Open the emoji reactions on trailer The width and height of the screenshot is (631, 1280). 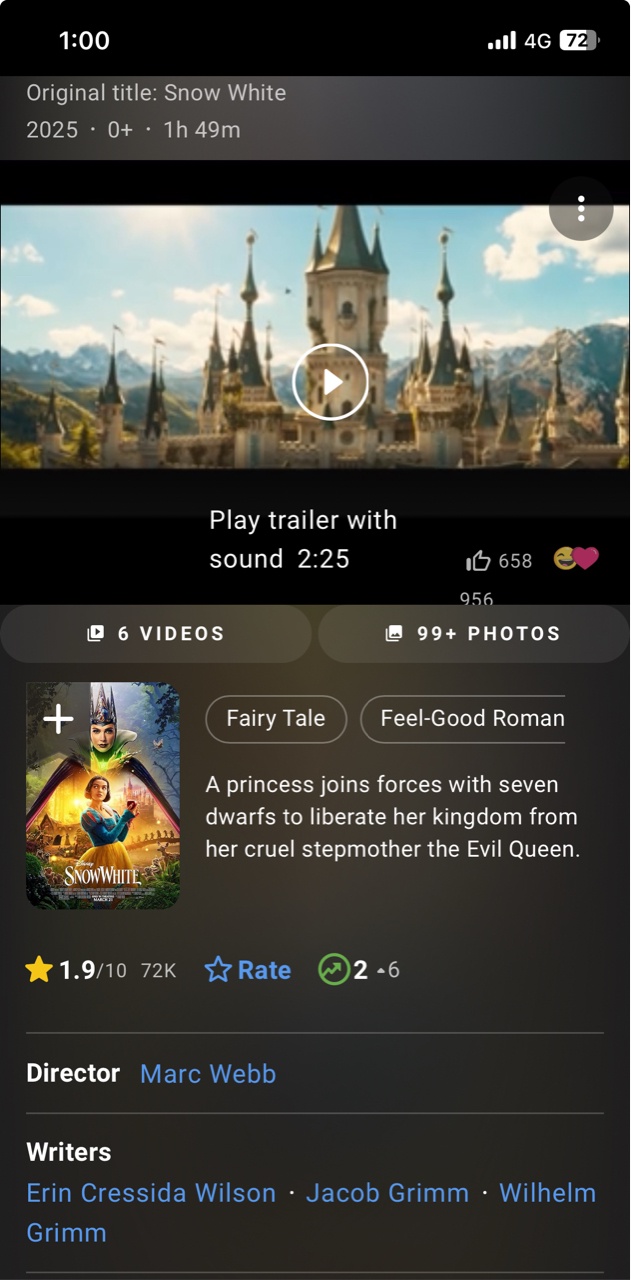click(576, 559)
